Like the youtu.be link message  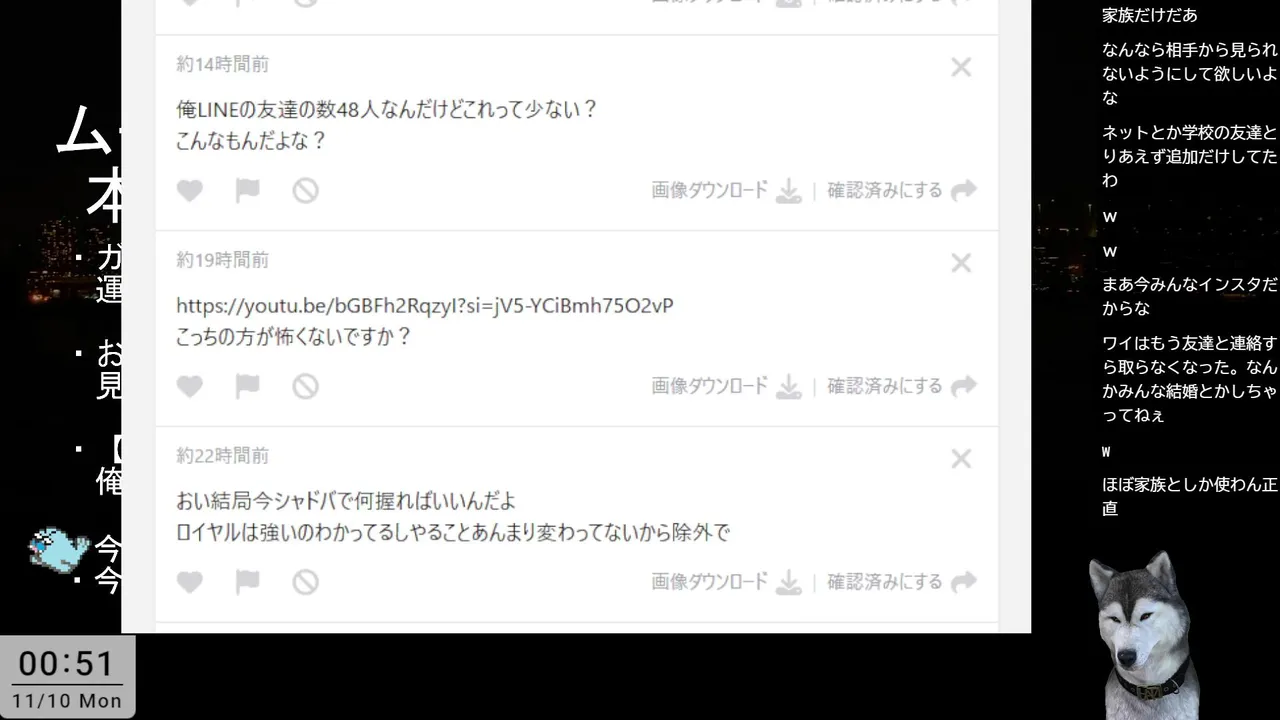190,386
